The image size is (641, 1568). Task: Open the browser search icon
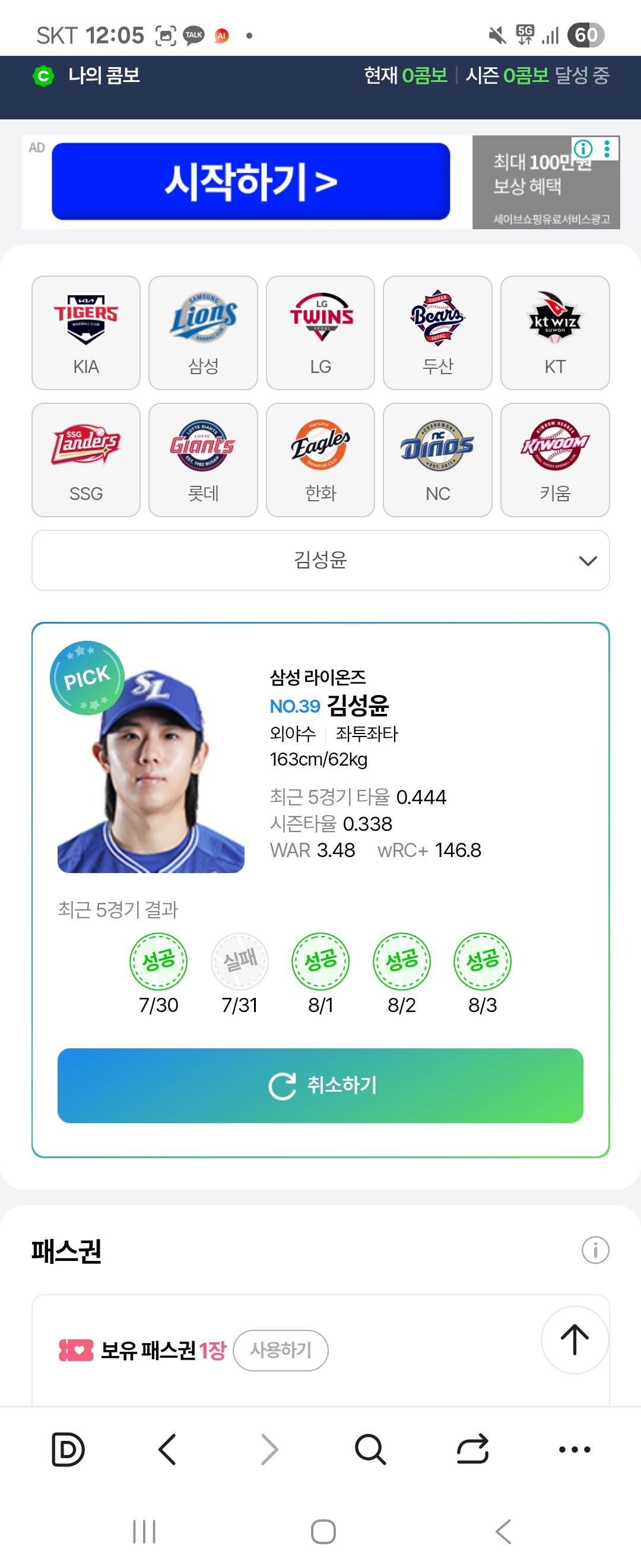pos(370,1449)
